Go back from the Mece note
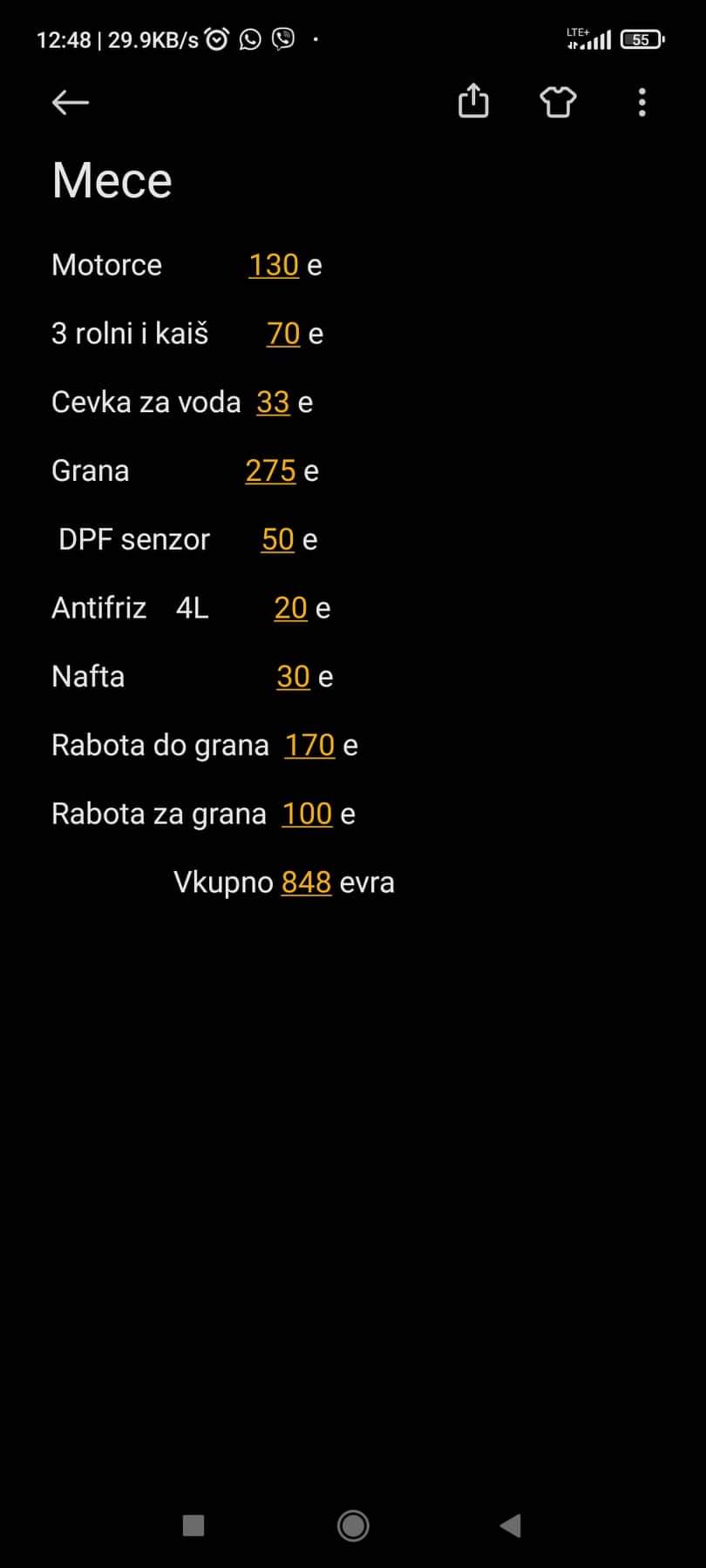 pos(71,103)
